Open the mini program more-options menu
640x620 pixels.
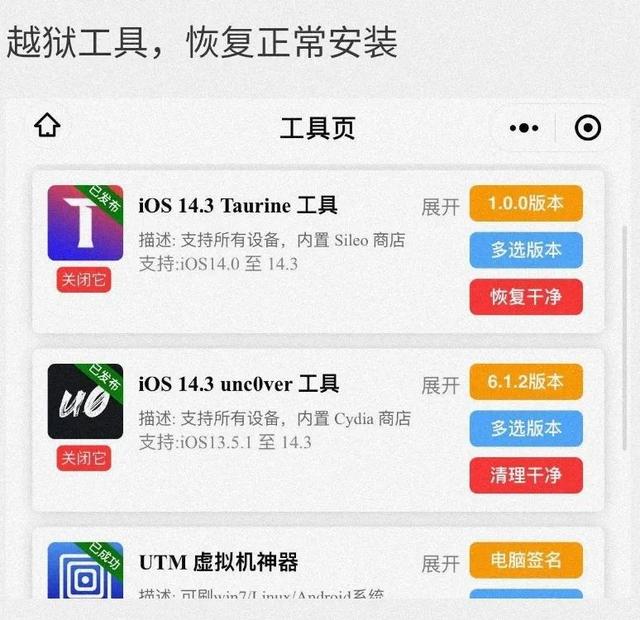click(524, 128)
